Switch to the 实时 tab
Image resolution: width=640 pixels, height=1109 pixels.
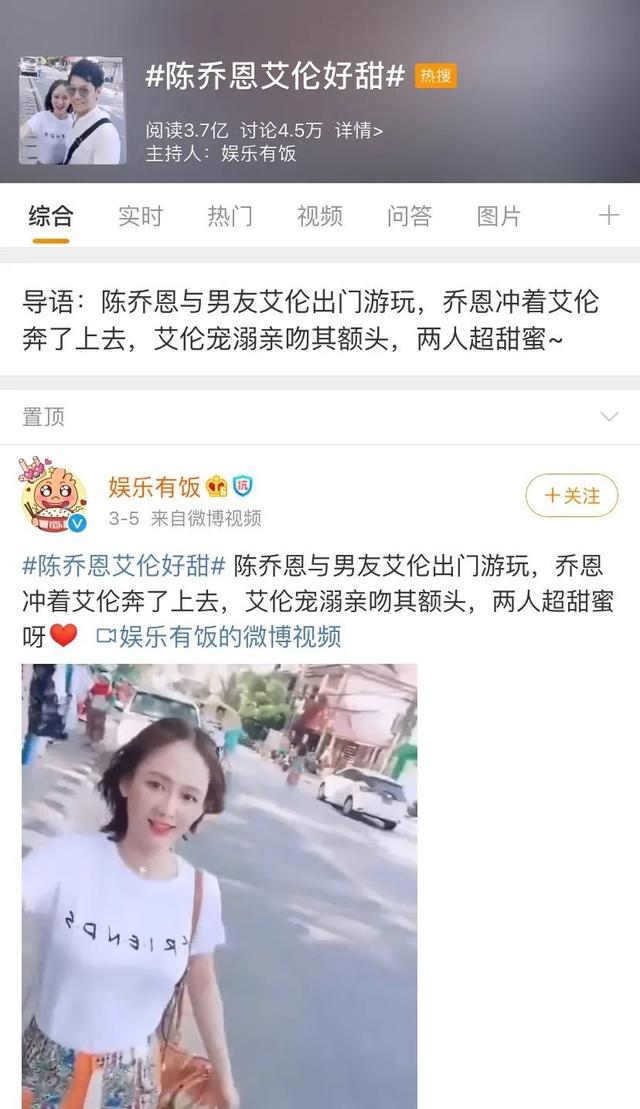(x=140, y=216)
